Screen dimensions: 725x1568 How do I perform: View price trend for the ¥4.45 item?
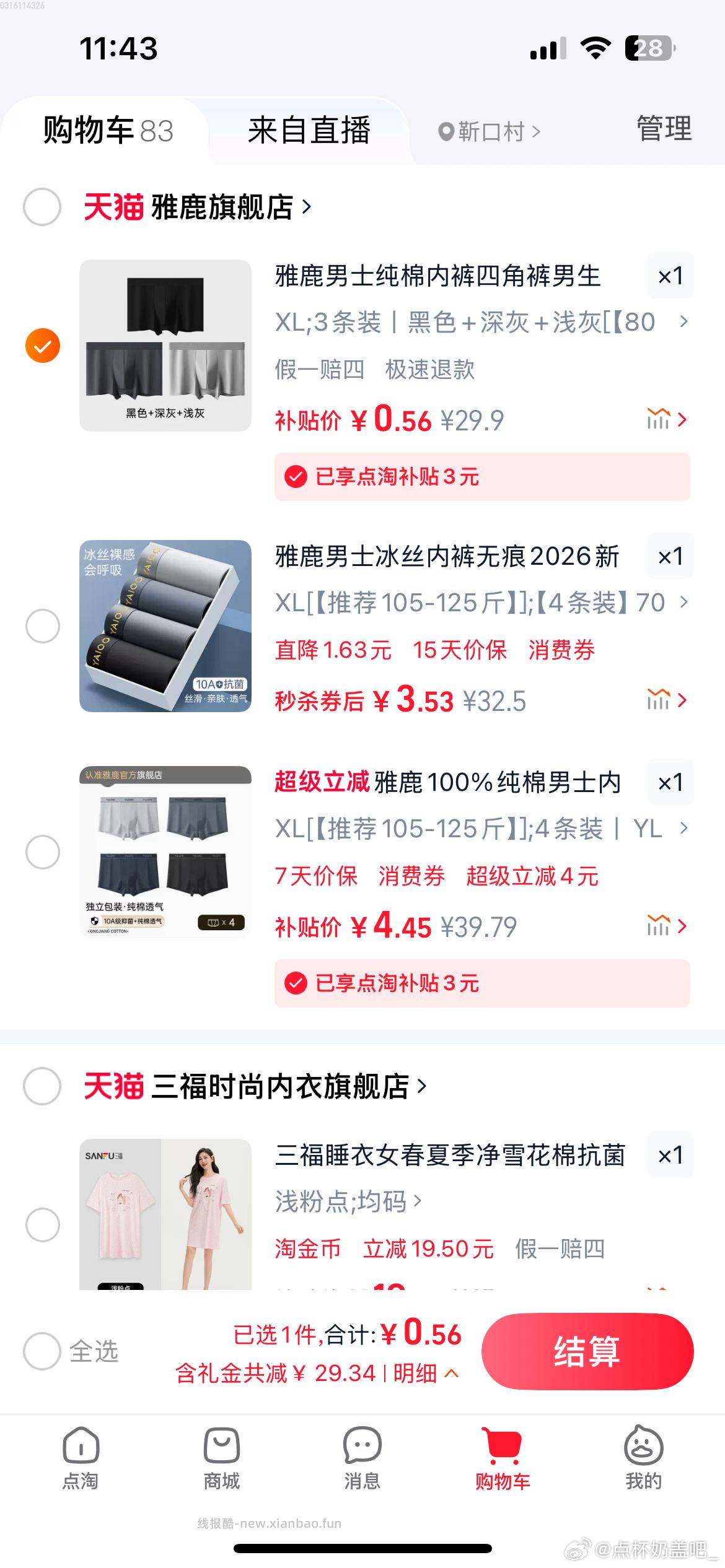[666, 926]
